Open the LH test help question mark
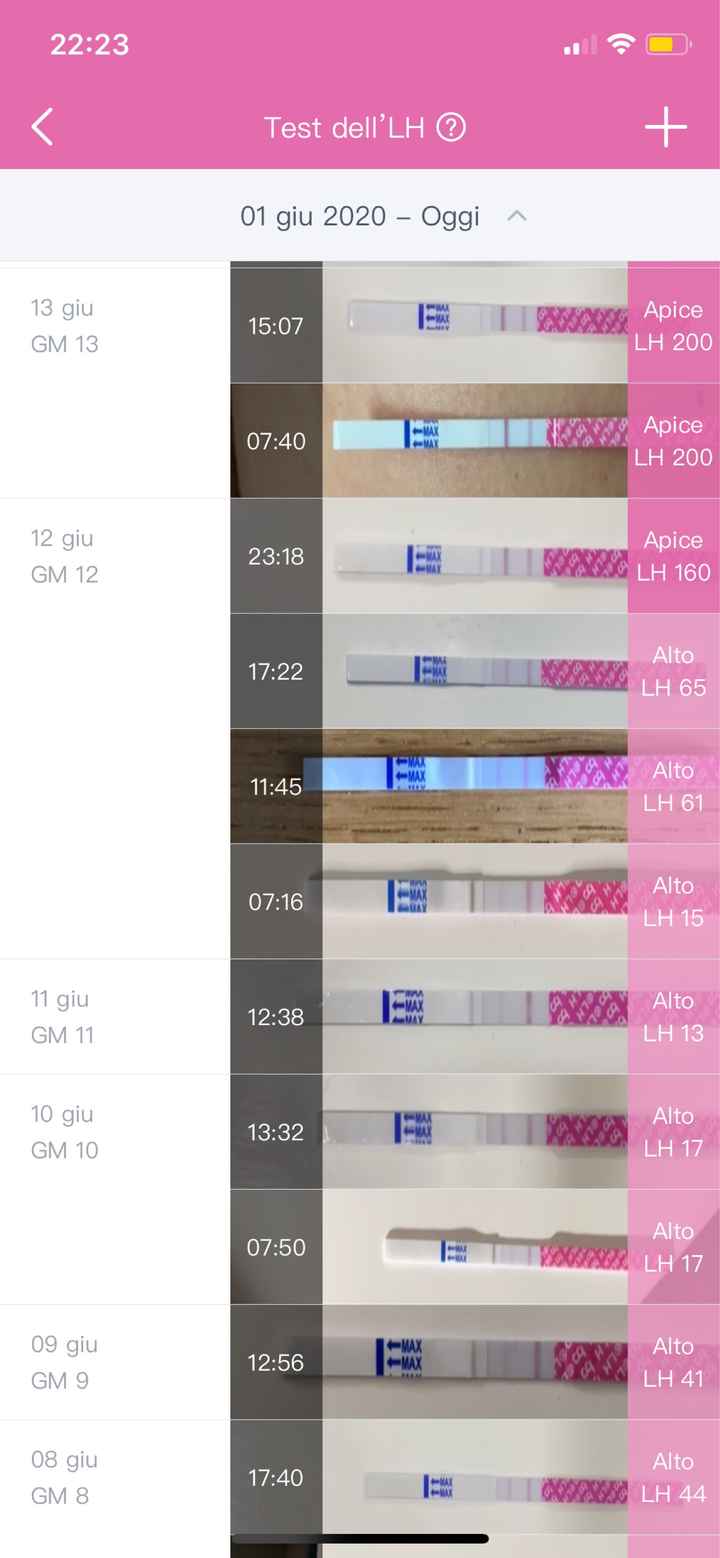This screenshot has height=1558, width=720. tap(452, 128)
